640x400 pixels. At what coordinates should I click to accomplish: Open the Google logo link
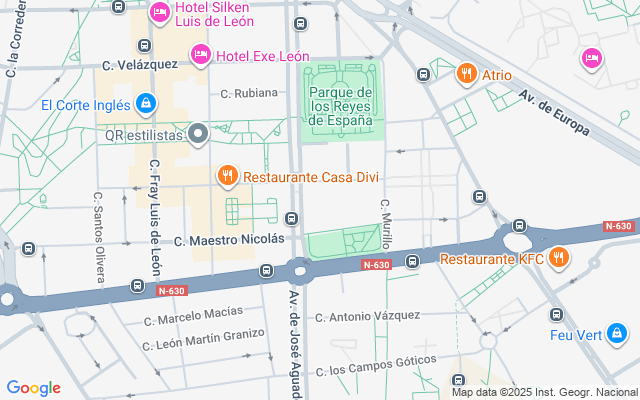pos(33,388)
